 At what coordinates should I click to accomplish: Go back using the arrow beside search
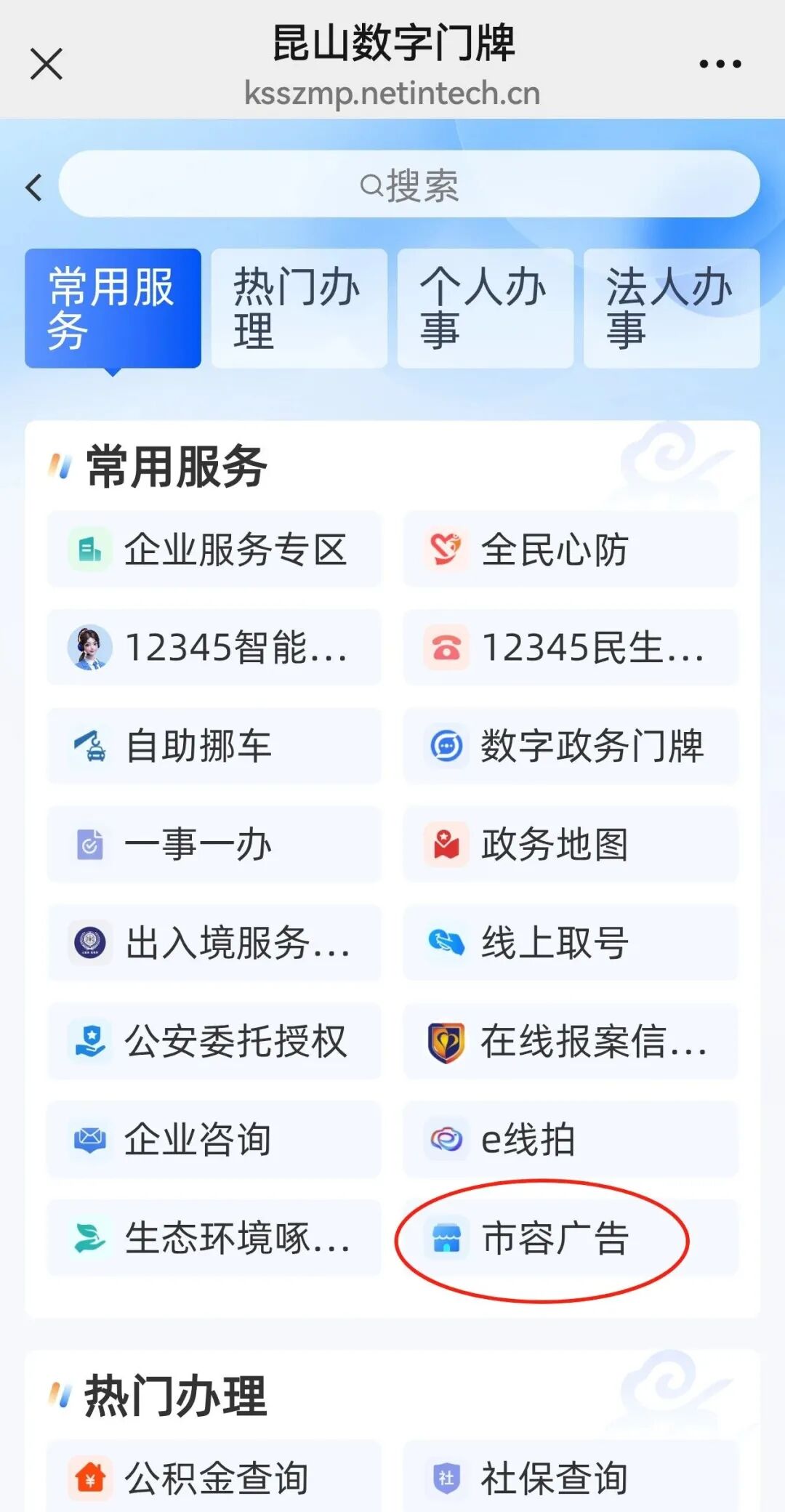click(x=33, y=187)
